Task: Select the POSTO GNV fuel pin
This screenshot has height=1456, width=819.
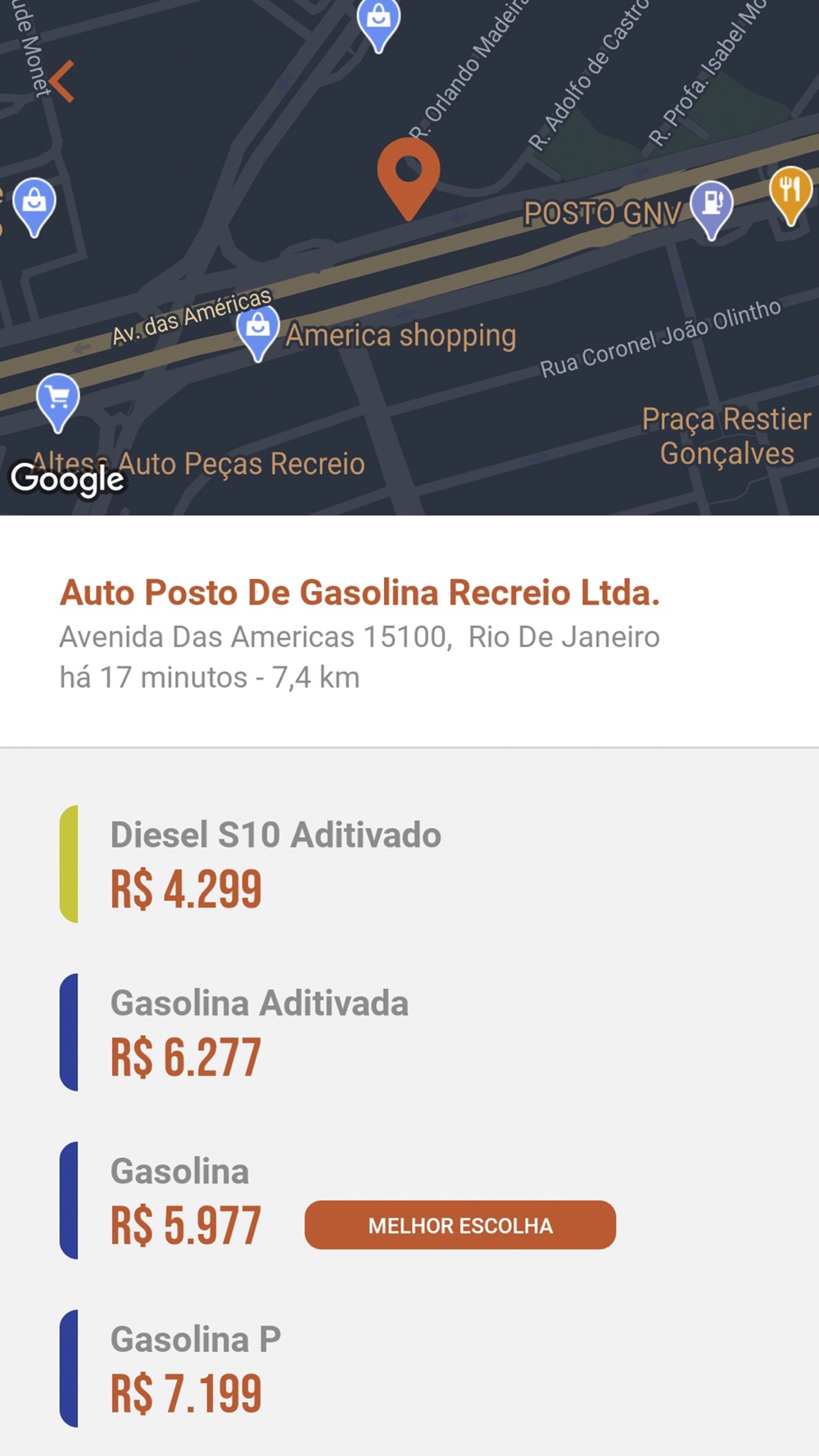Action: click(712, 205)
